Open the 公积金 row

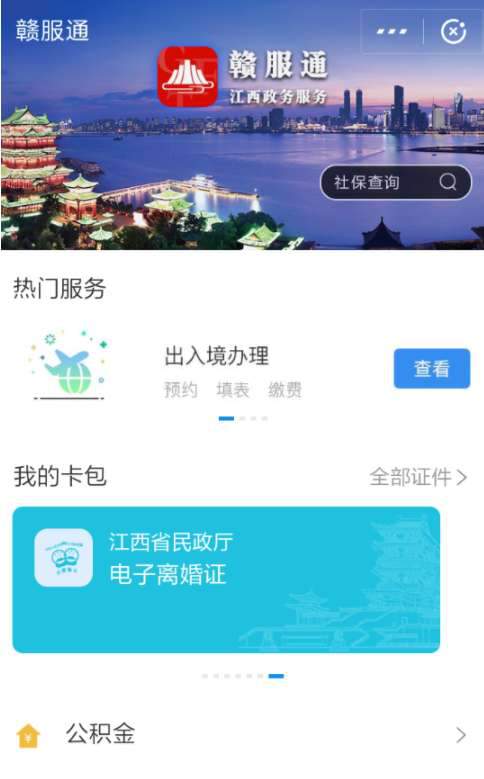[x=242, y=734]
